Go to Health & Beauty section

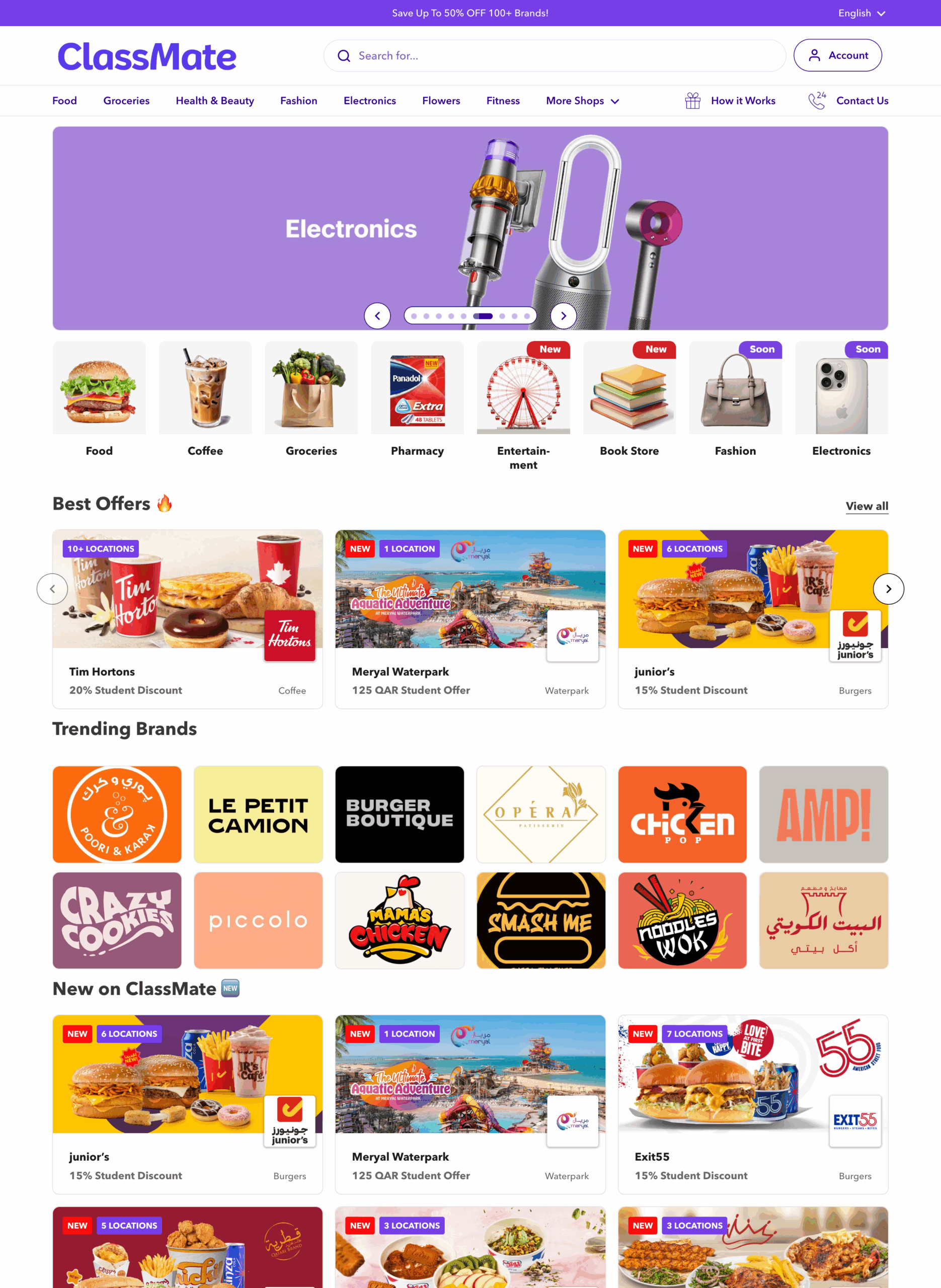click(x=215, y=101)
